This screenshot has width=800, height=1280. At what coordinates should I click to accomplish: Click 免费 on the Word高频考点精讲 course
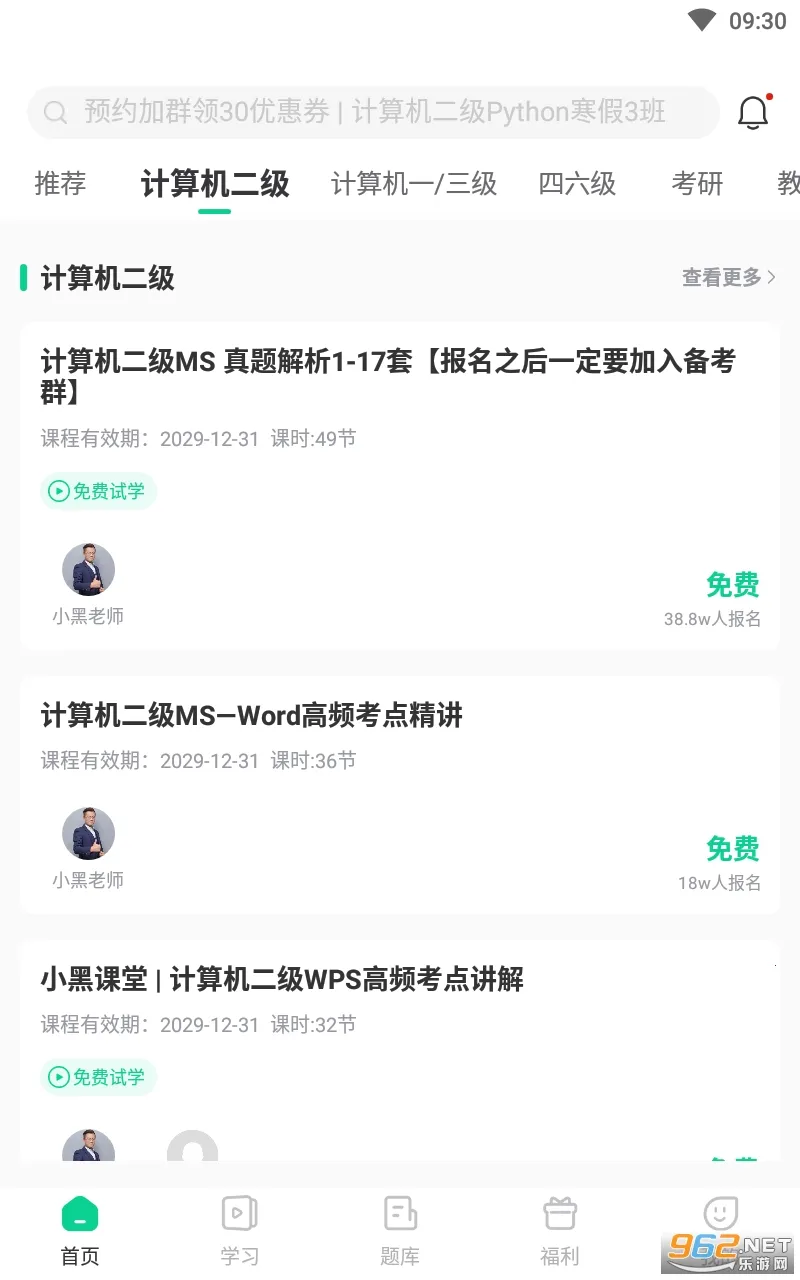pos(733,848)
